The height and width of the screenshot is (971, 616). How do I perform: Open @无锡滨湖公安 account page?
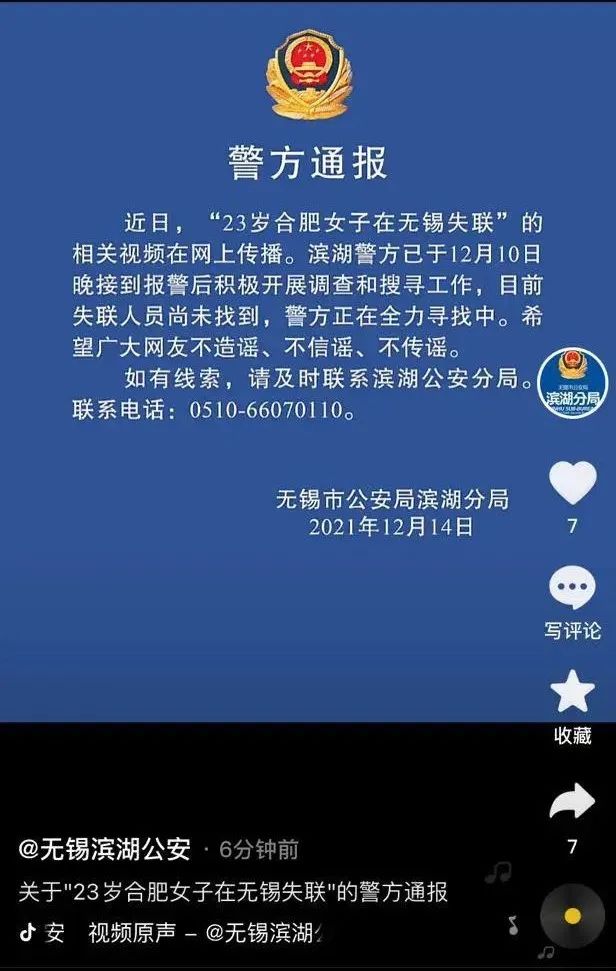point(105,850)
